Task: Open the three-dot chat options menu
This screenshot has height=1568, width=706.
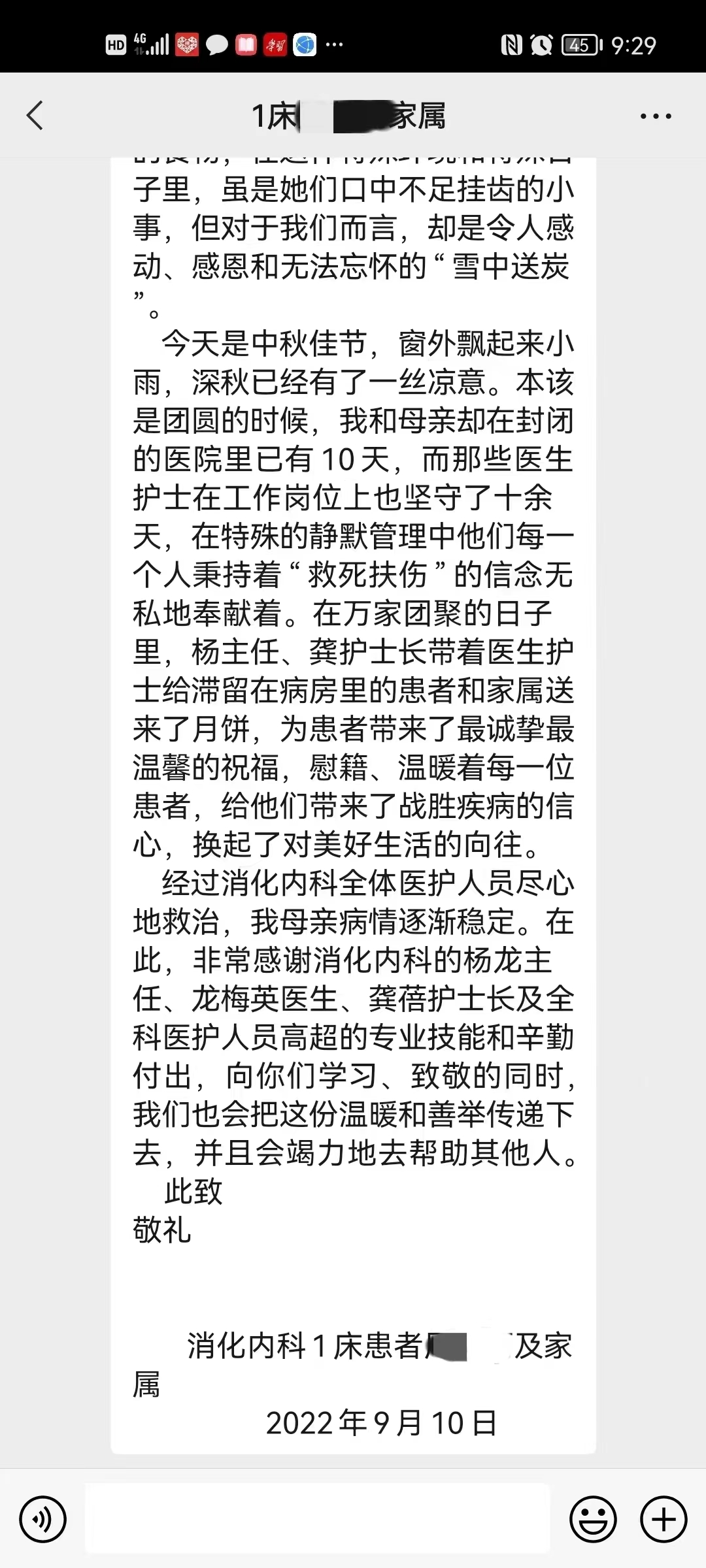Action: 656,116
